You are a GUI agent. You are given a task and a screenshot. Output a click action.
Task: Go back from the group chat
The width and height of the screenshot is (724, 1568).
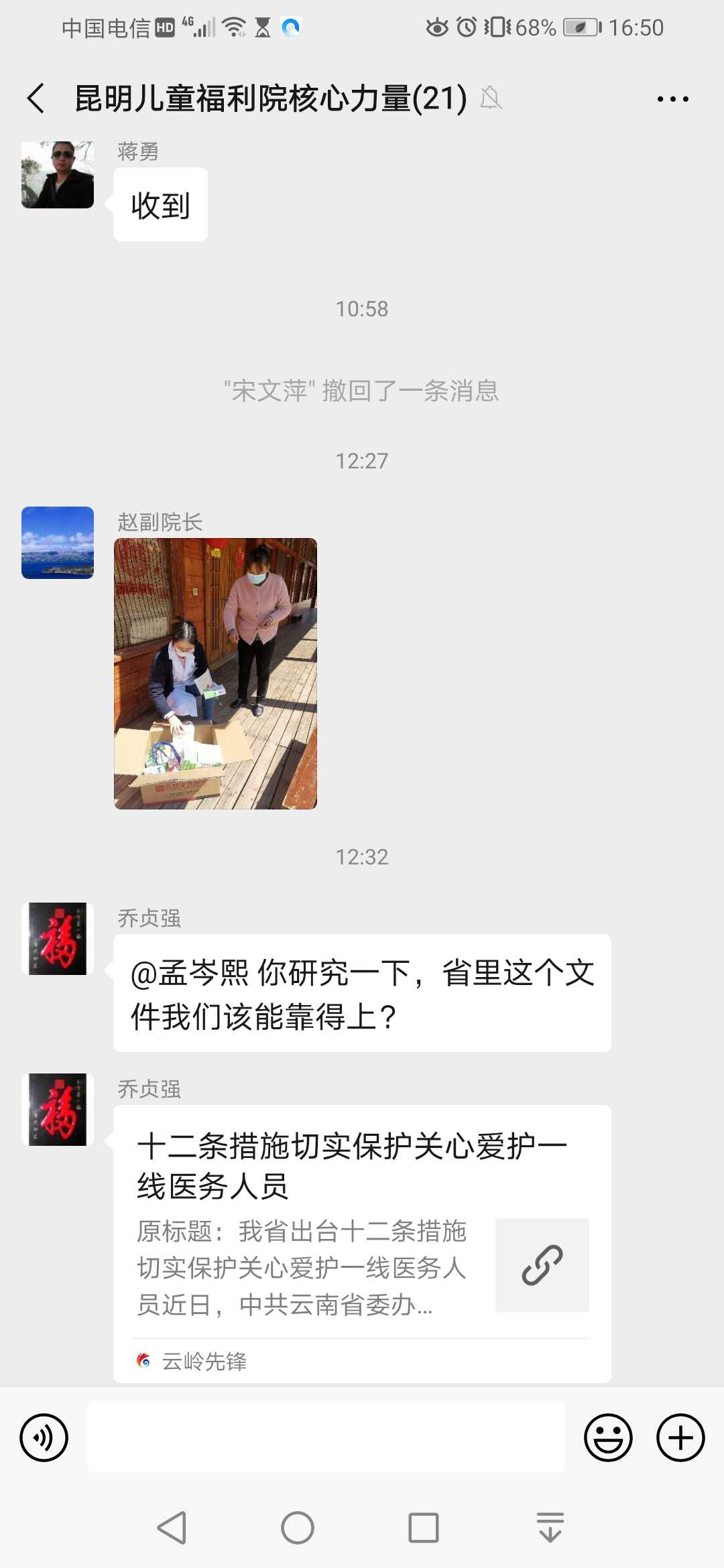tap(36, 99)
